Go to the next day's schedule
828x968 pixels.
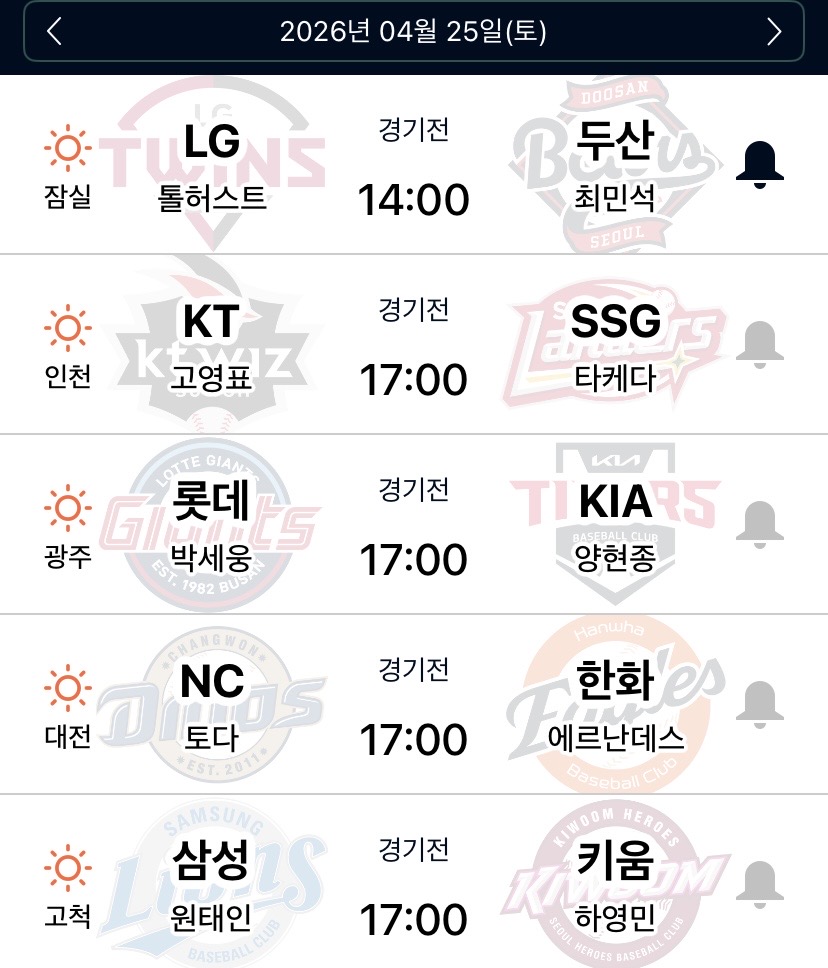click(773, 32)
